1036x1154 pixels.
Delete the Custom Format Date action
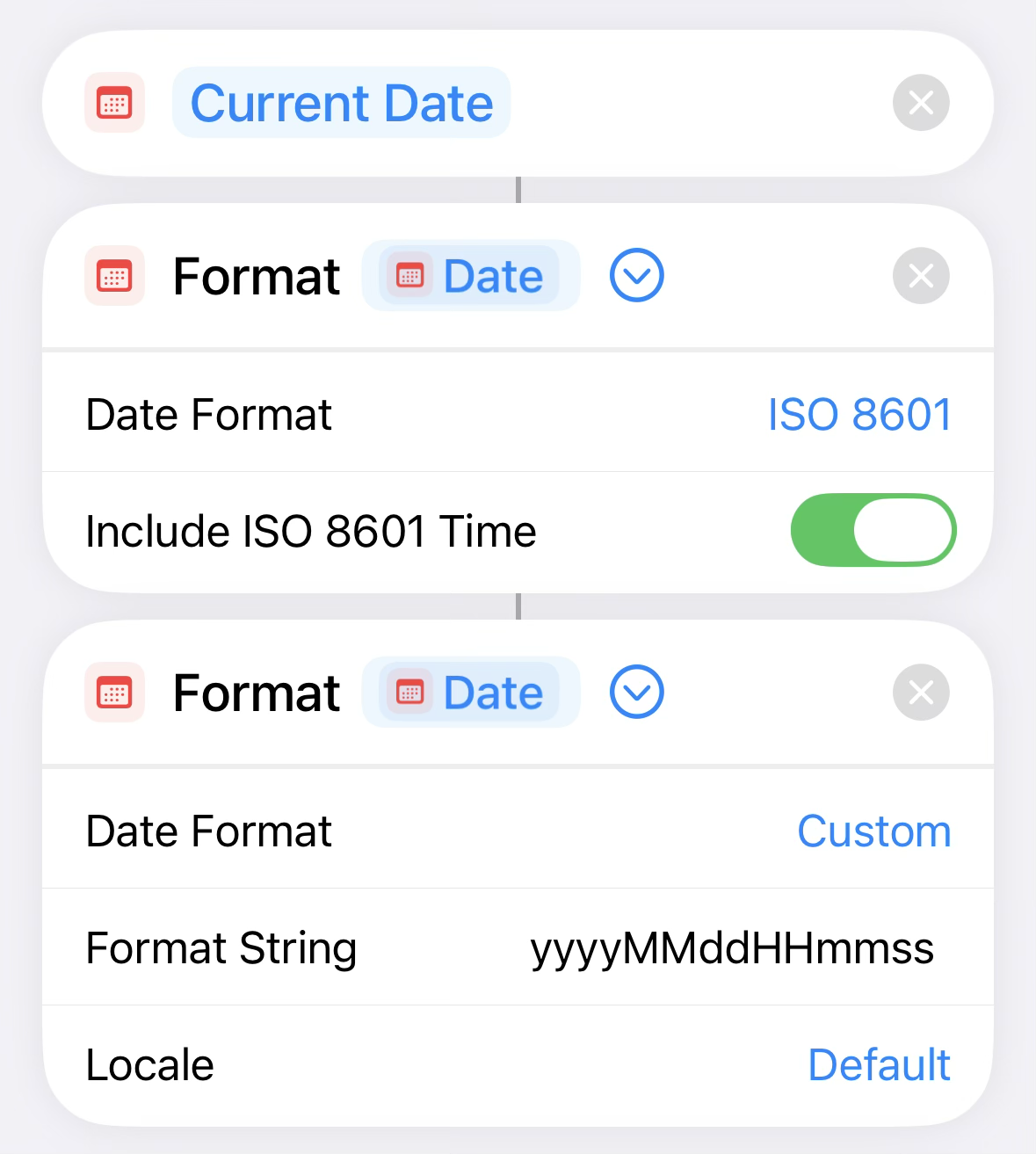pyautogui.click(x=921, y=693)
